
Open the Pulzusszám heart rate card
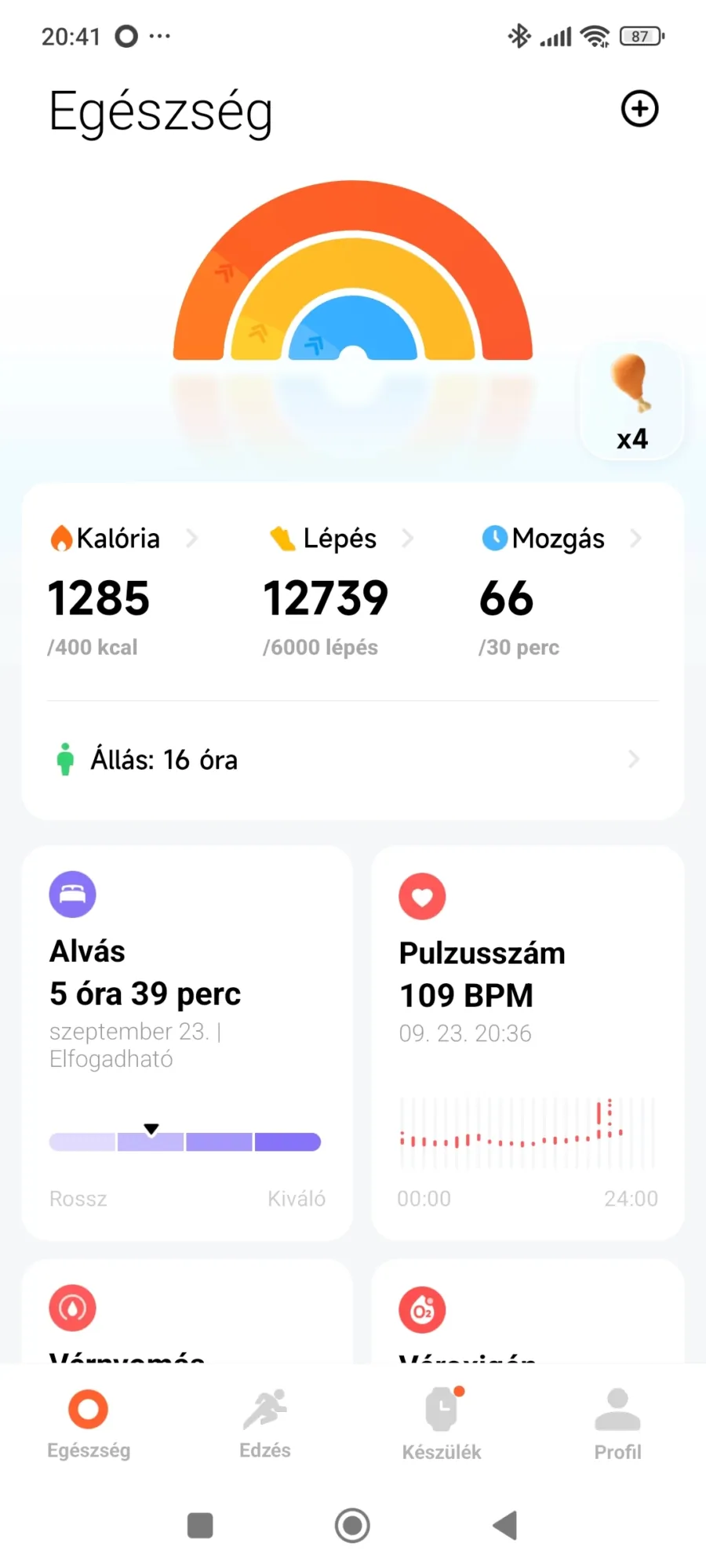point(527,1042)
